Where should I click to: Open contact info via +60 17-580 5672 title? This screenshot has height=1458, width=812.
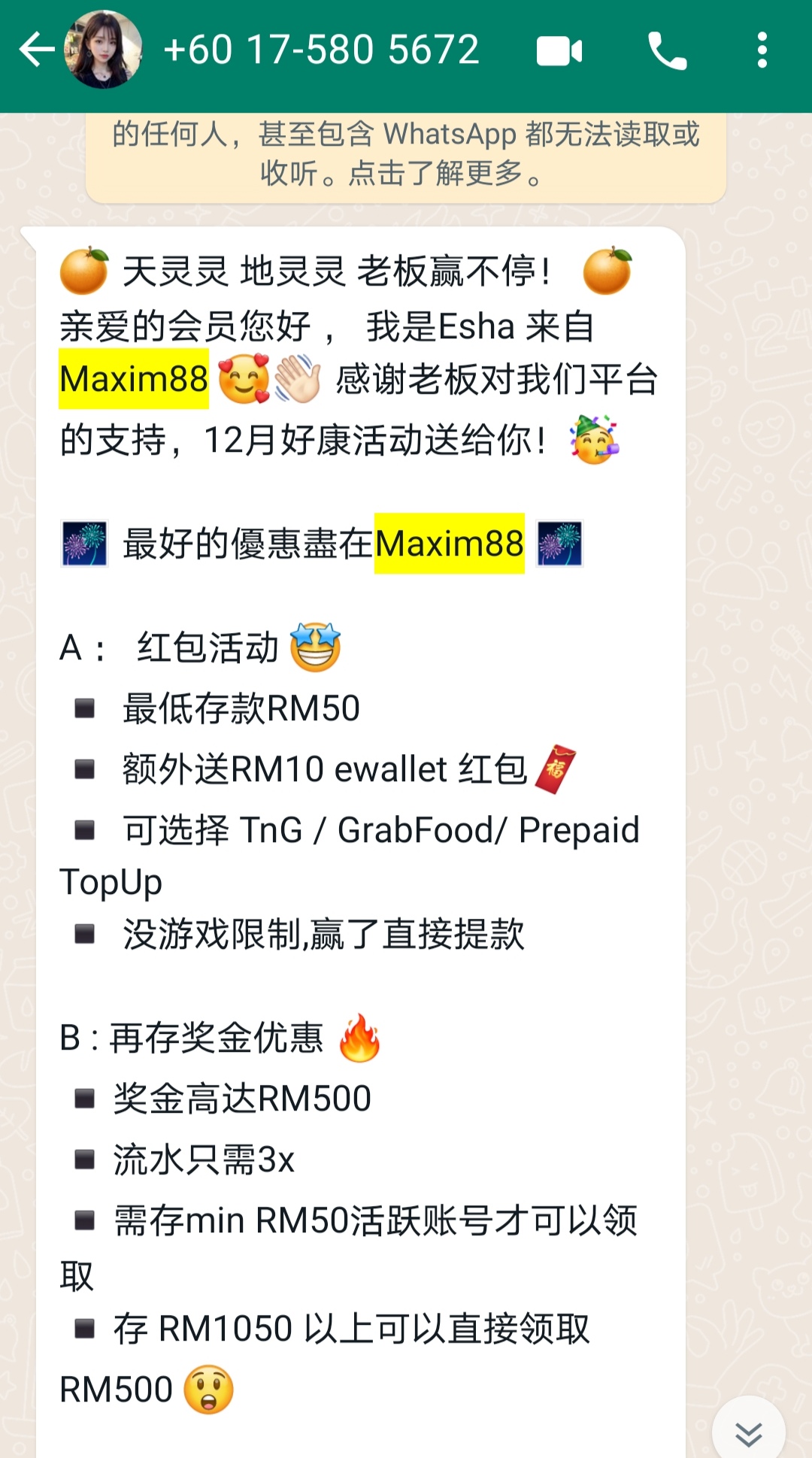click(x=321, y=50)
